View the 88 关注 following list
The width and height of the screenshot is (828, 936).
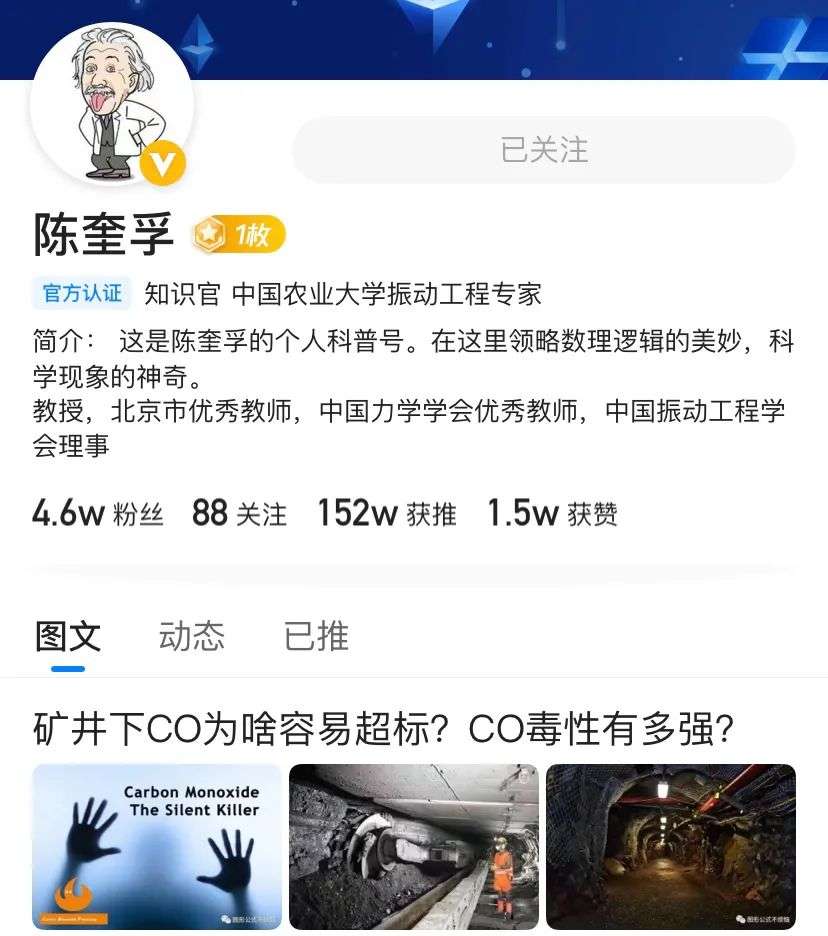239,513
